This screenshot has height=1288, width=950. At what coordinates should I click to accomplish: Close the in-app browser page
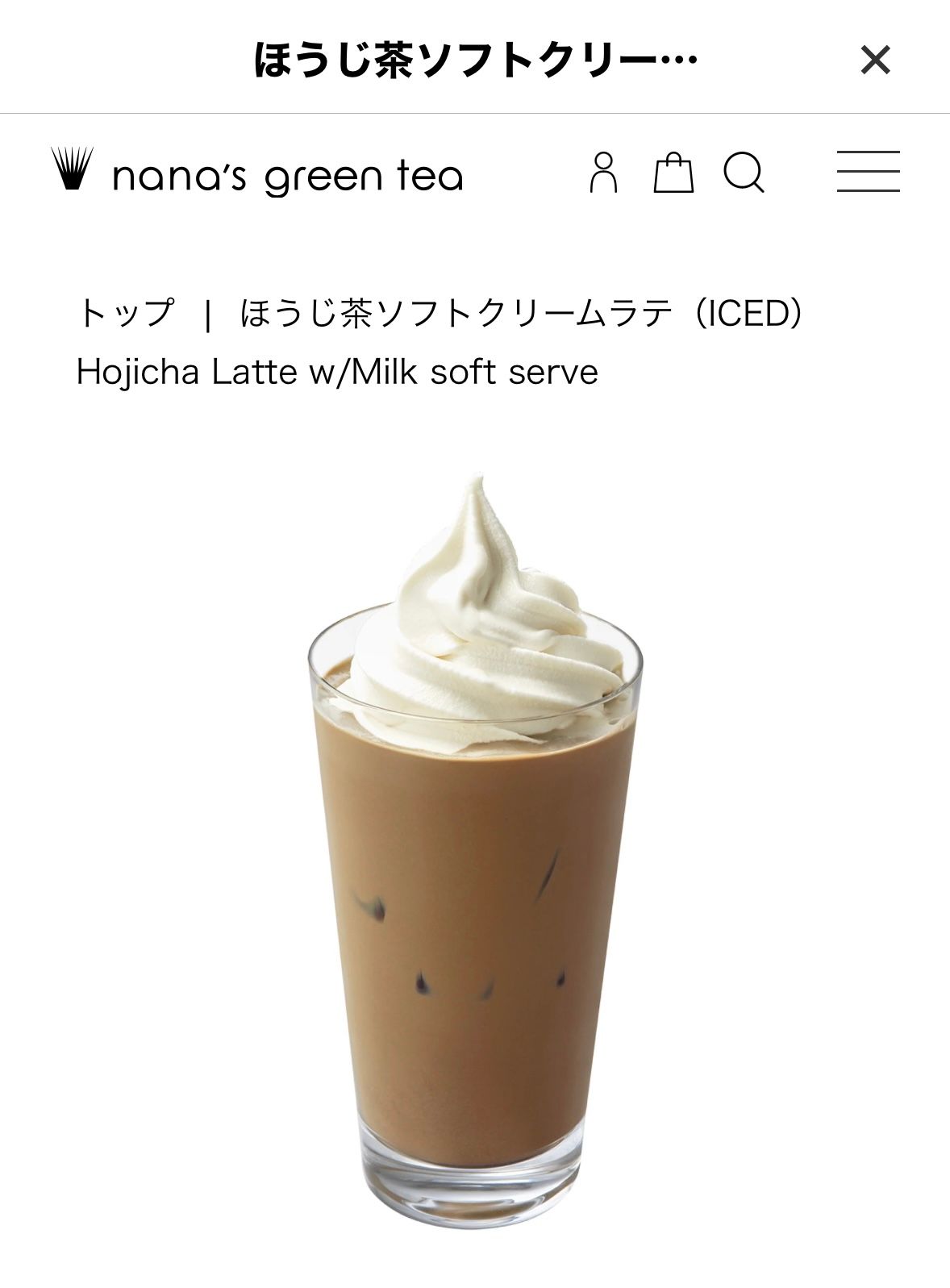(x=875, y=60)
